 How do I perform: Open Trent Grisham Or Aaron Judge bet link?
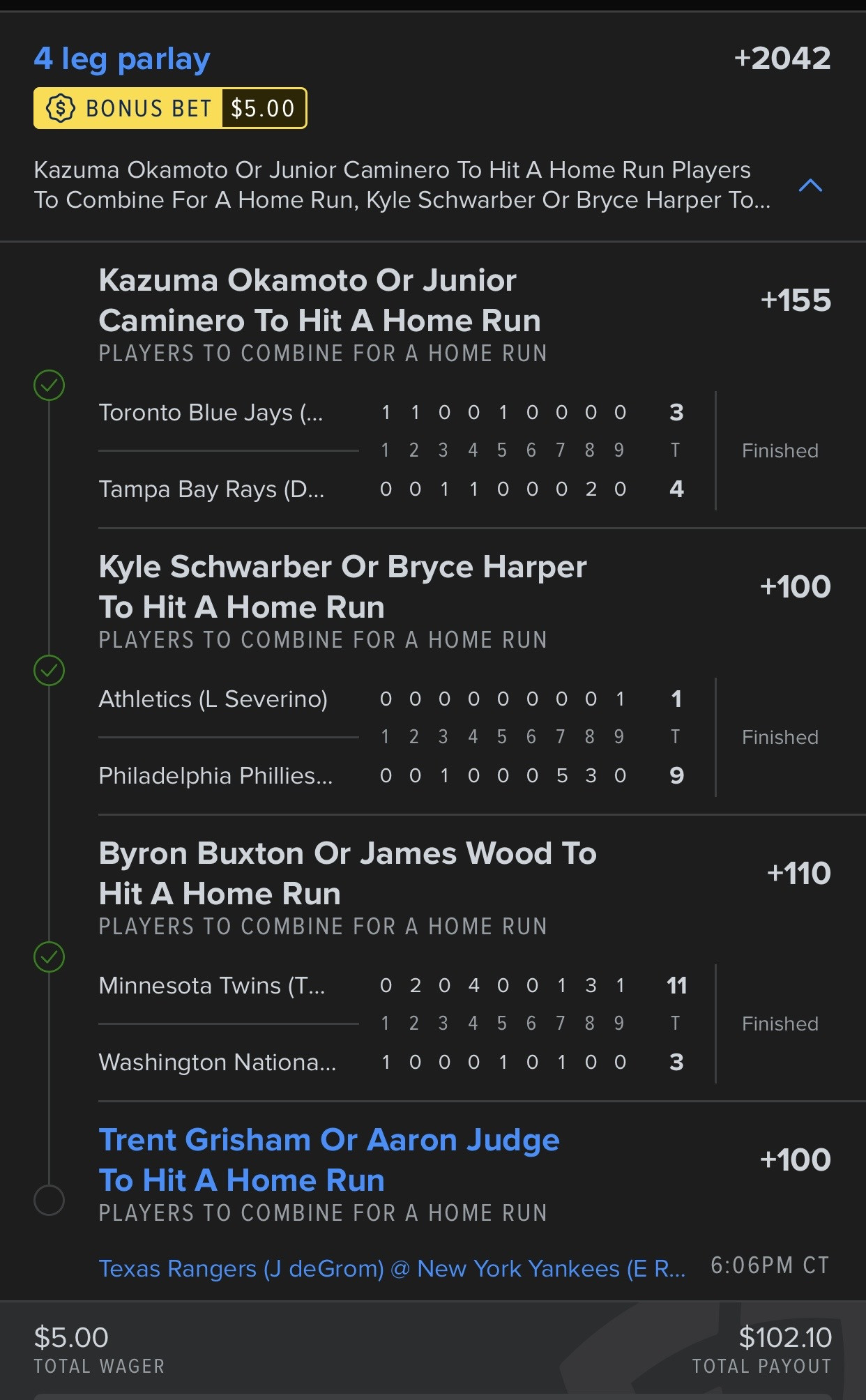(x=329, y=1160)
